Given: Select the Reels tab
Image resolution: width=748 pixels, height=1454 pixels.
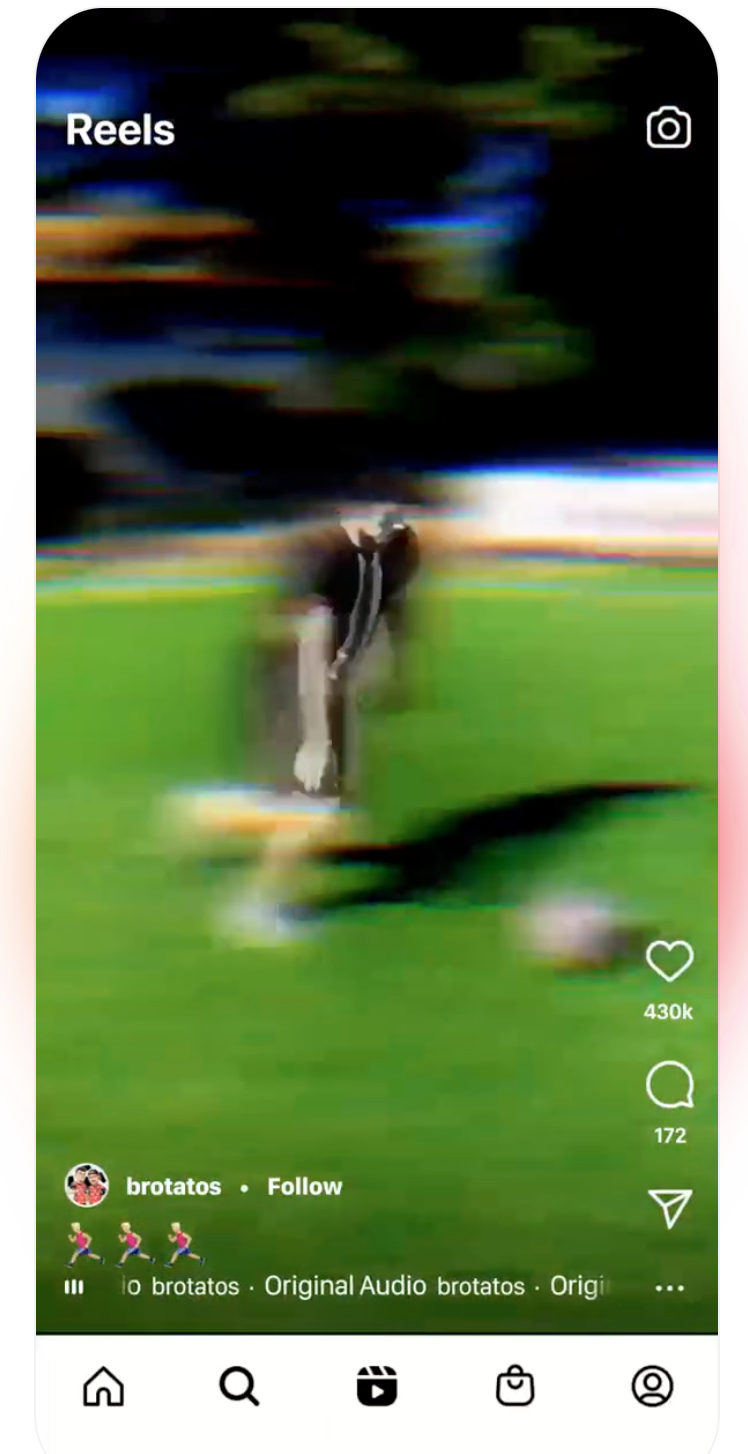Looking at the screenshot, I should pyautogui.click(x=377, y=1386).
